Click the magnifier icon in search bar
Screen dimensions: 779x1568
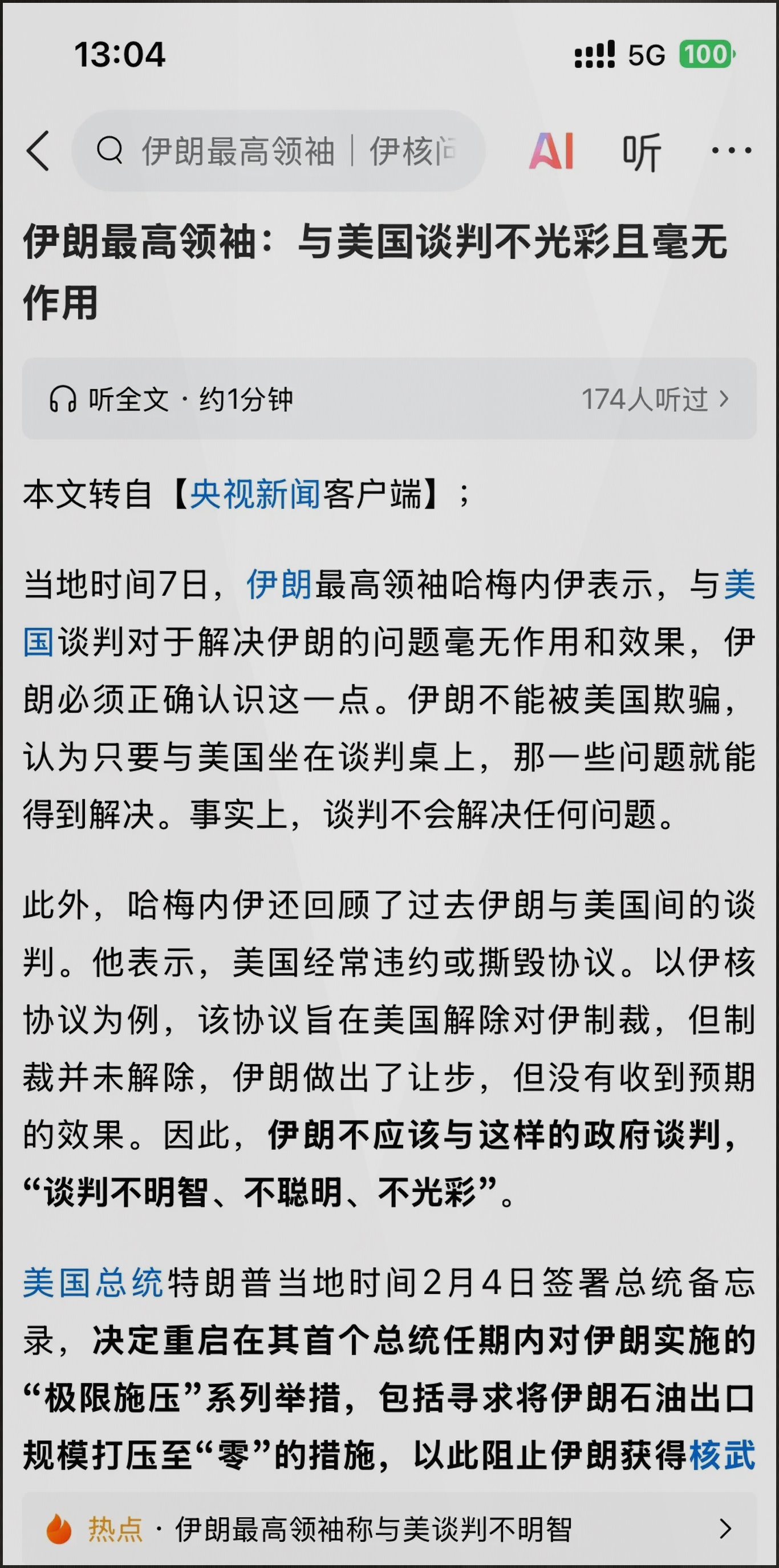[111, 151]
